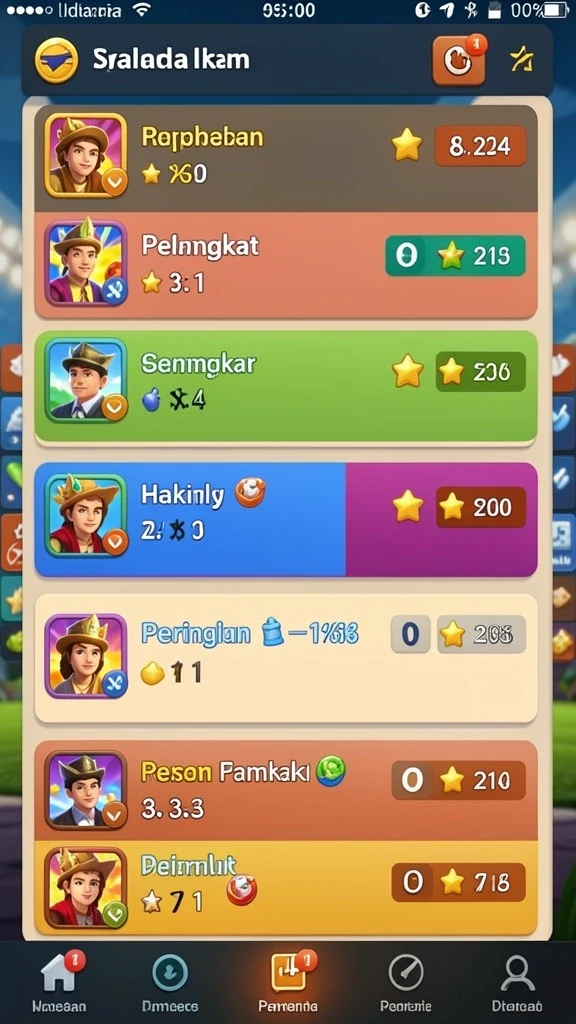
Task: Select the highlighted Pemenria tab
Action: point(288,980)
